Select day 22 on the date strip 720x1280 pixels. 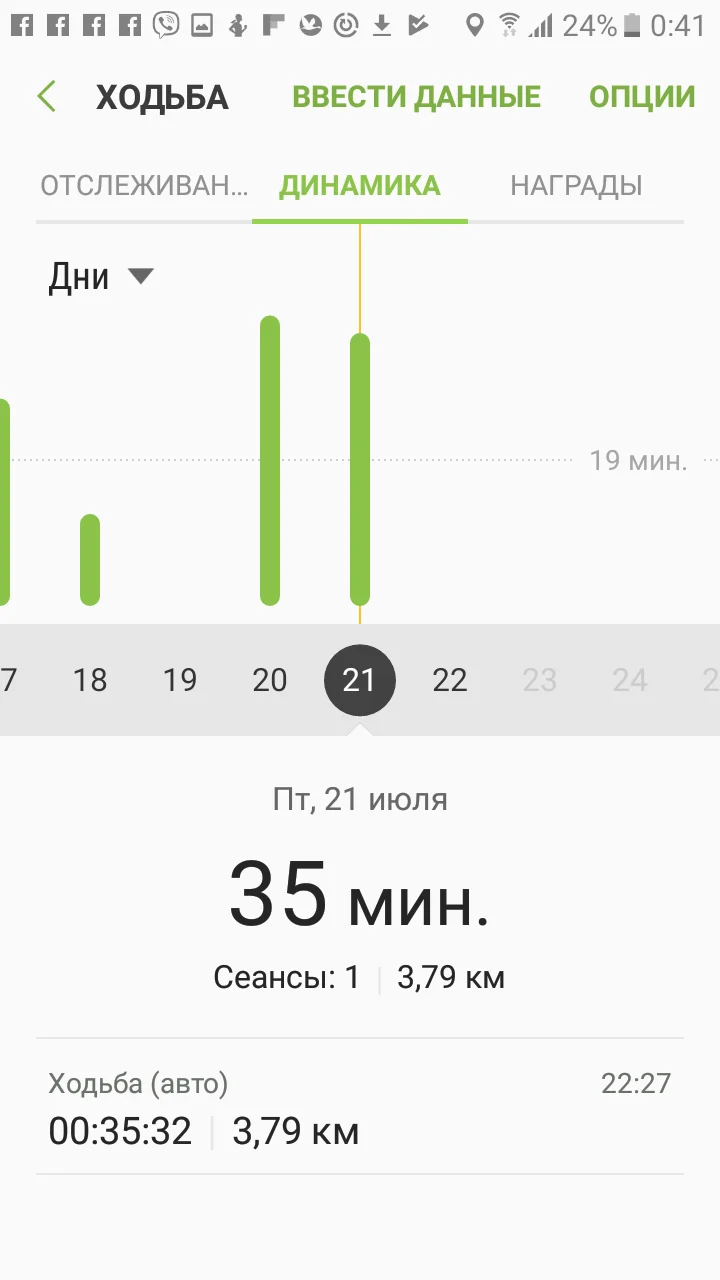[x=450, y=680]
